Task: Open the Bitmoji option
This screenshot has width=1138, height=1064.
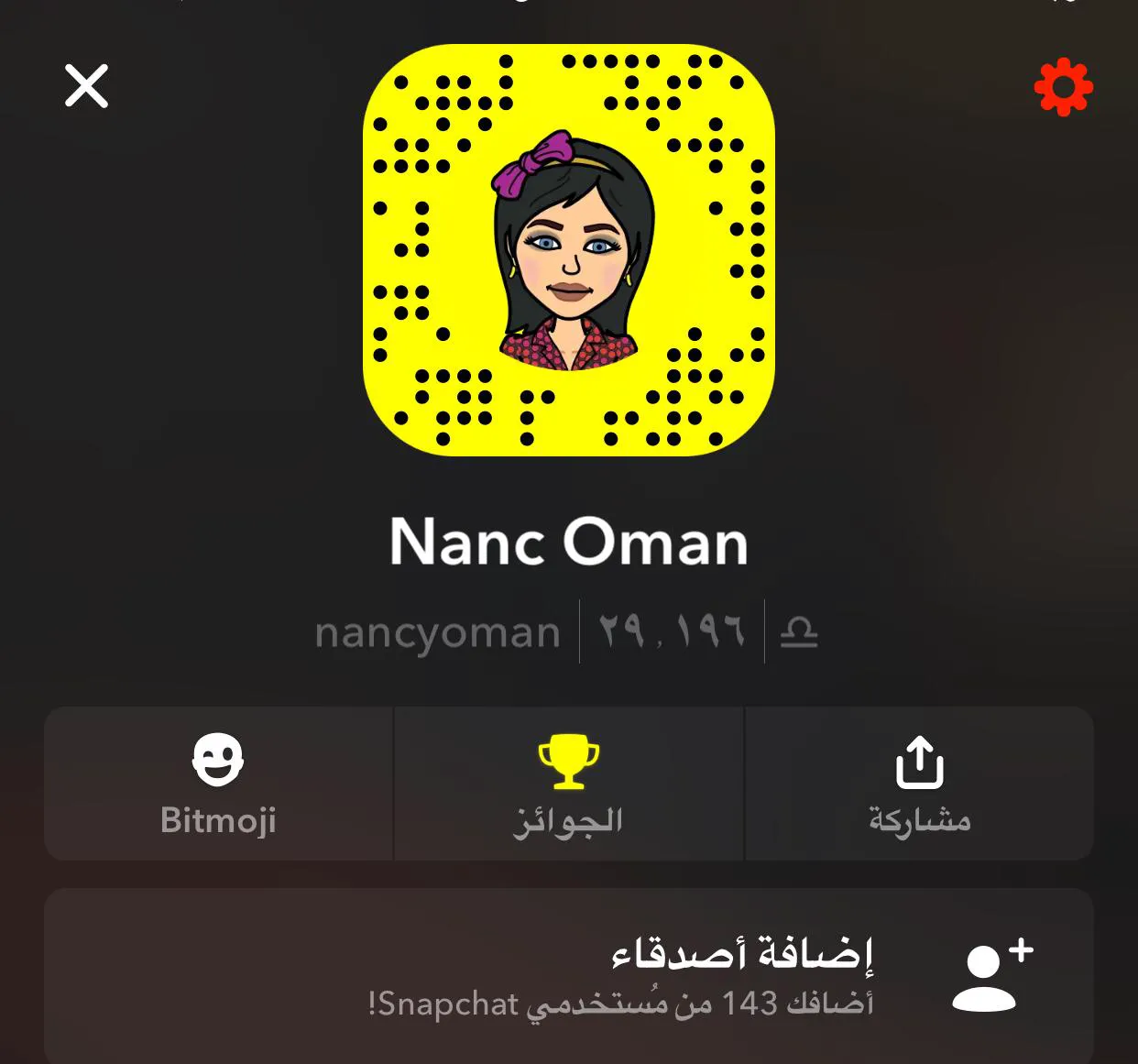Action: (218, 784)
